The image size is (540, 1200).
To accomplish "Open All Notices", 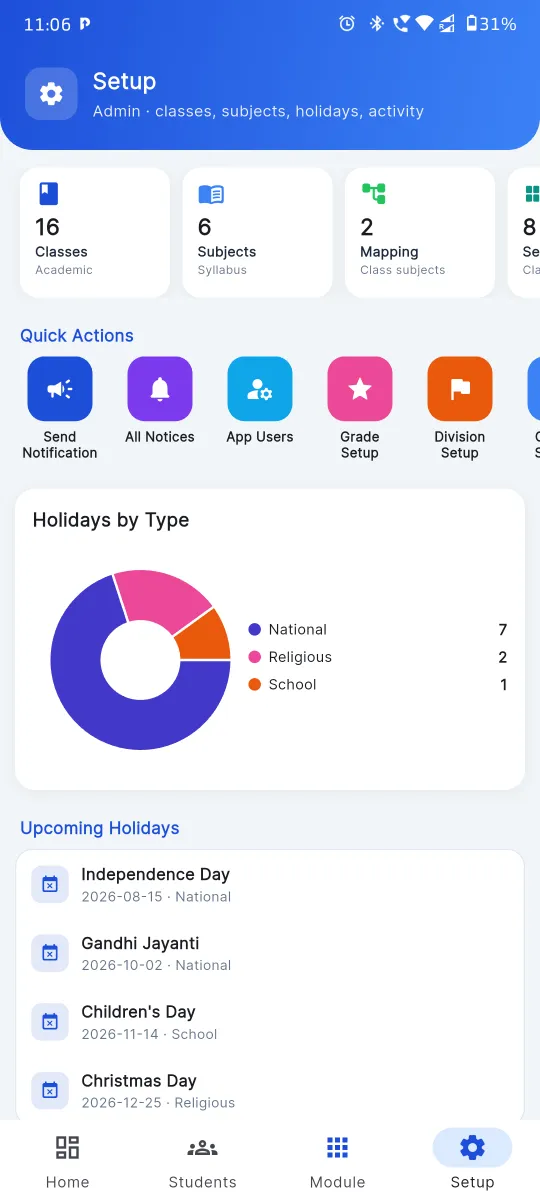I will (160, 401).
